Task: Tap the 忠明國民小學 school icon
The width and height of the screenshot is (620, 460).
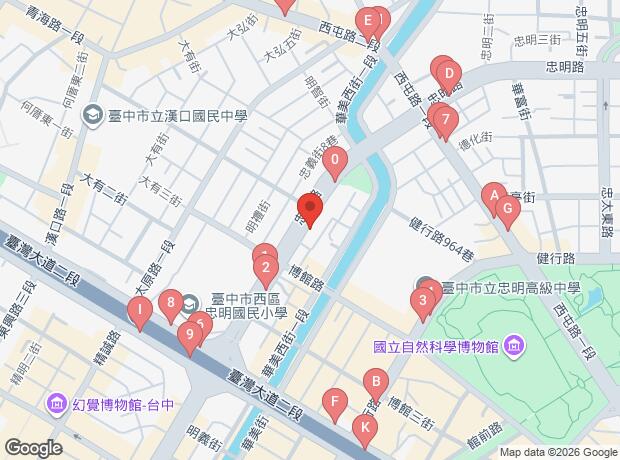Action: coord(192,297)
